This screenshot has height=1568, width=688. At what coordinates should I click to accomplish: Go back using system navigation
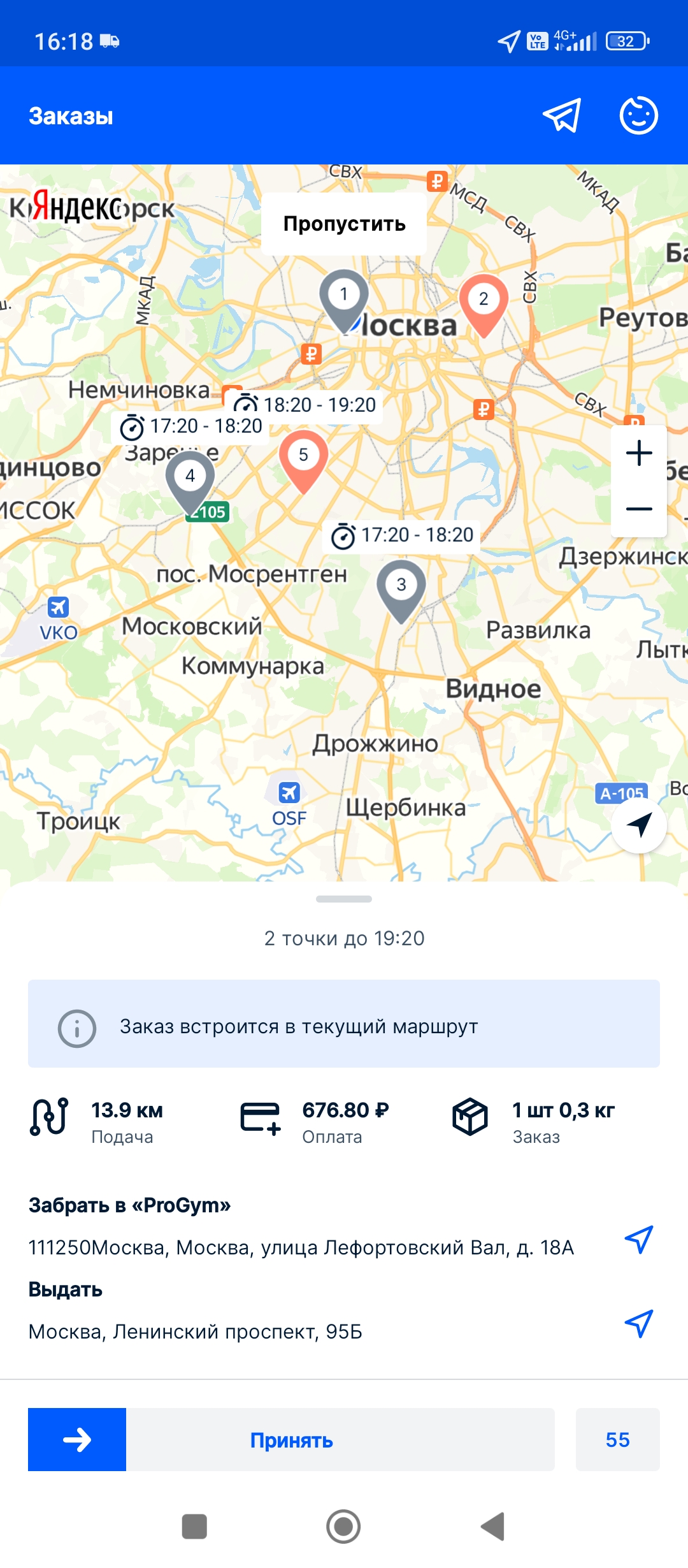point(492,1527)
